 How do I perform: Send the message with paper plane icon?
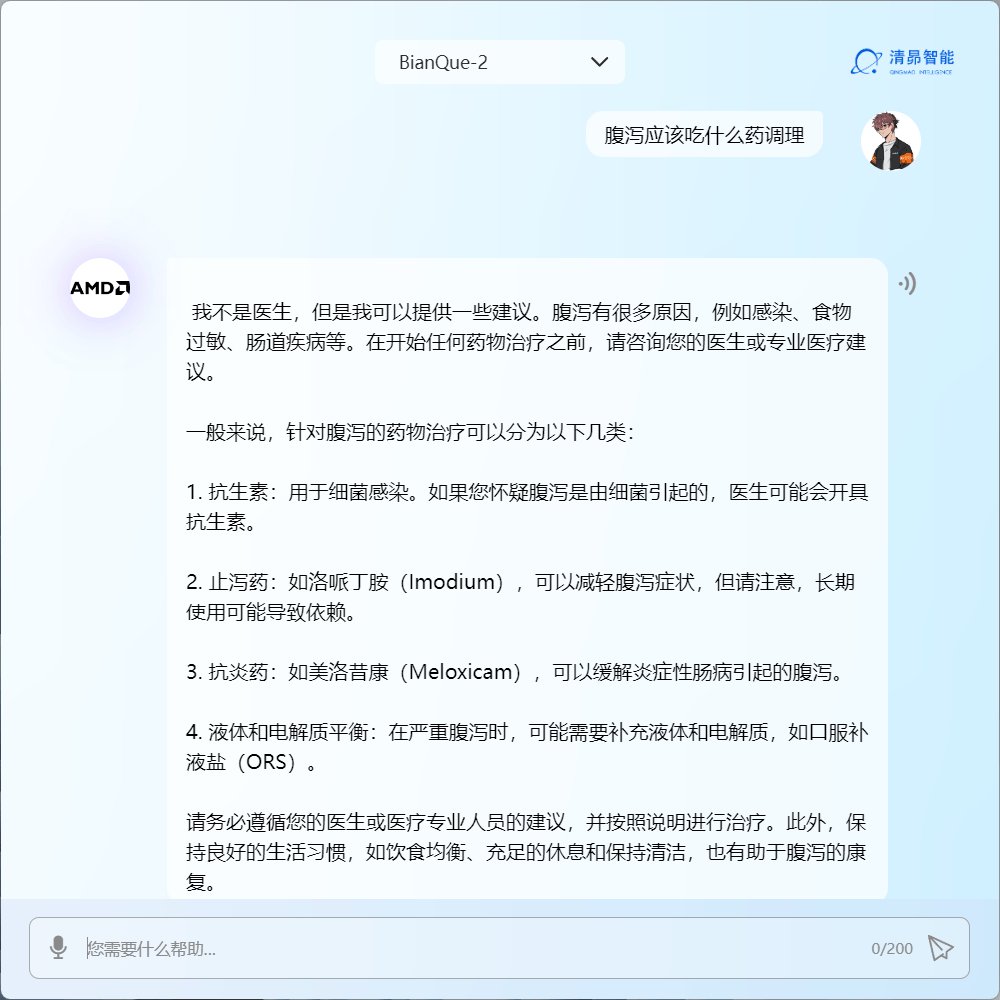pyautogui.click(x=940, y=948)
